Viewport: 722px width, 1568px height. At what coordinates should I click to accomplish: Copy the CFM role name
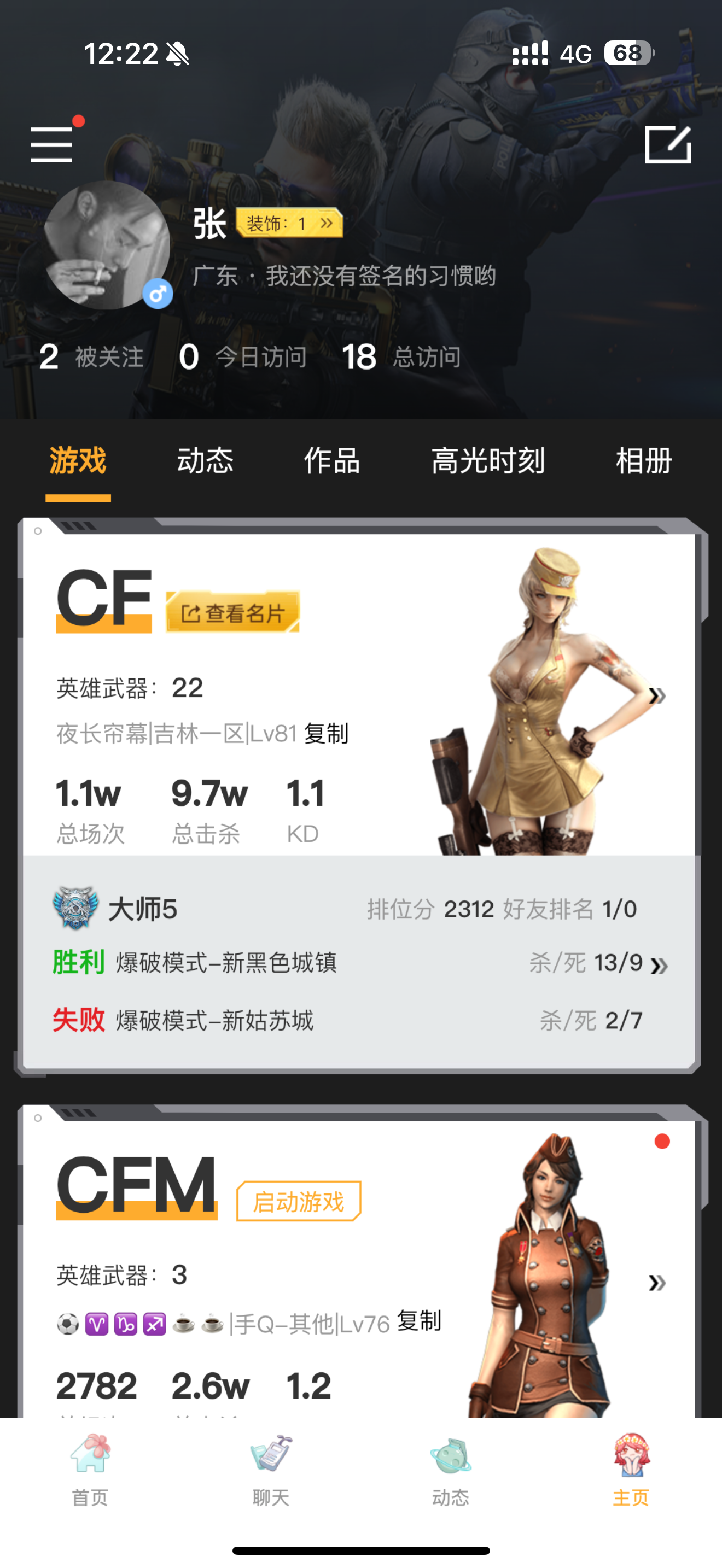tap(419, 1321)
